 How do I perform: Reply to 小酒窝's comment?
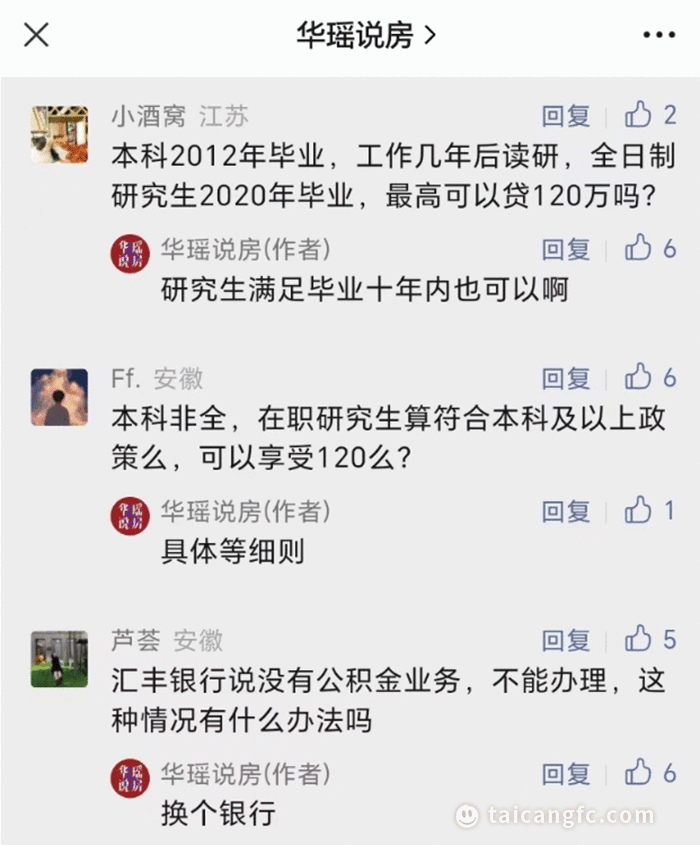click(566, 116)
